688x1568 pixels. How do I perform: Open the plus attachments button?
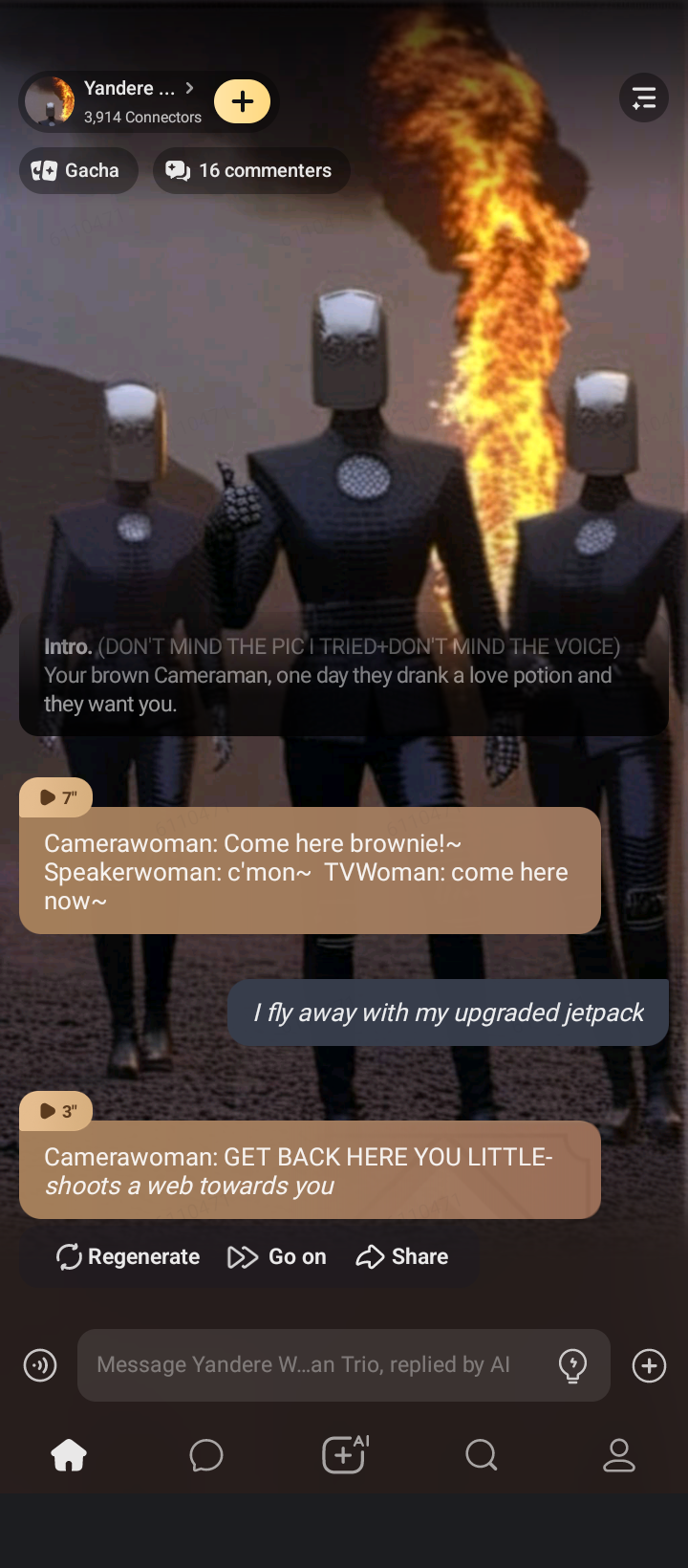(x=650, y=1365)
